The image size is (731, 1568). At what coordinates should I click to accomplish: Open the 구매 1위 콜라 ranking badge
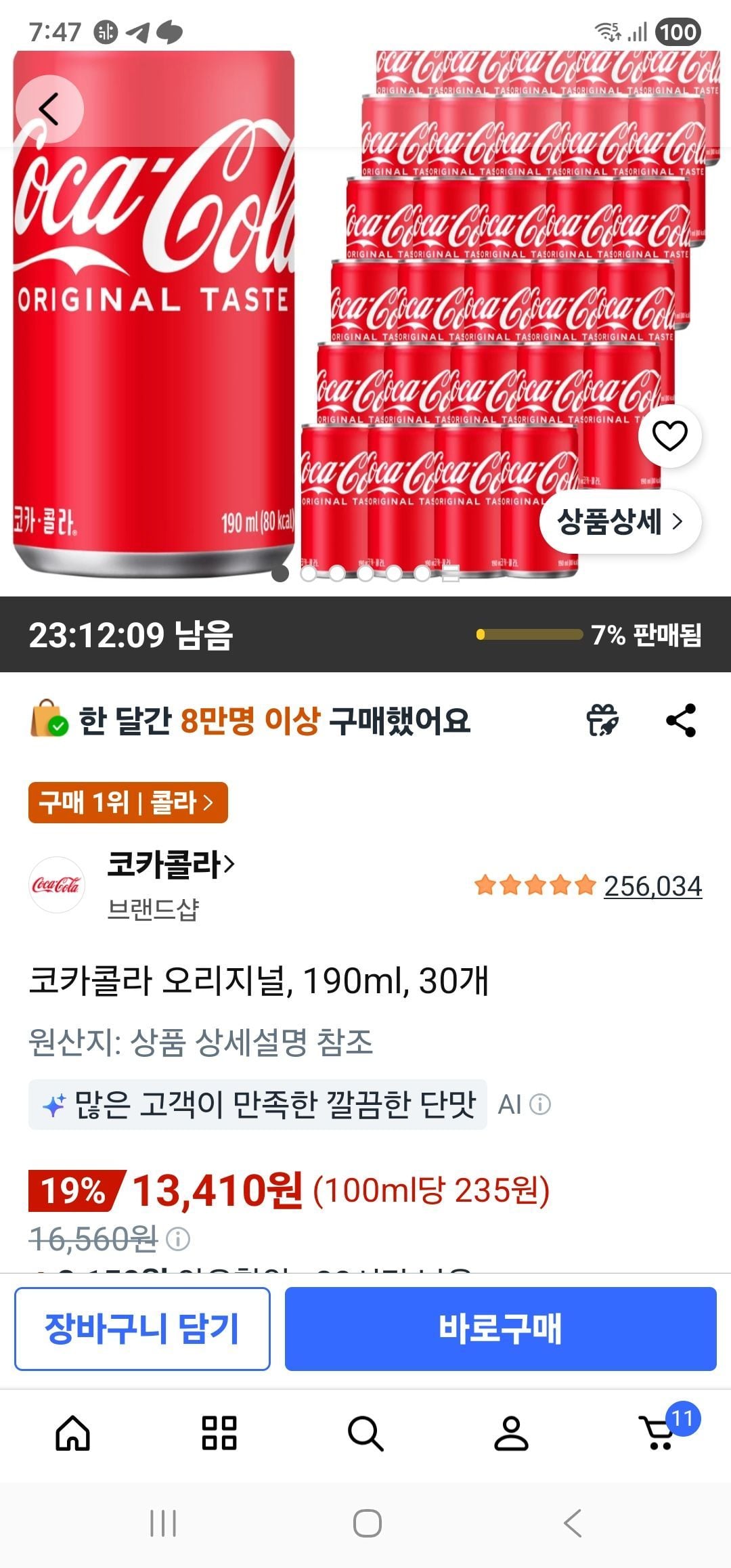point(128,803)
